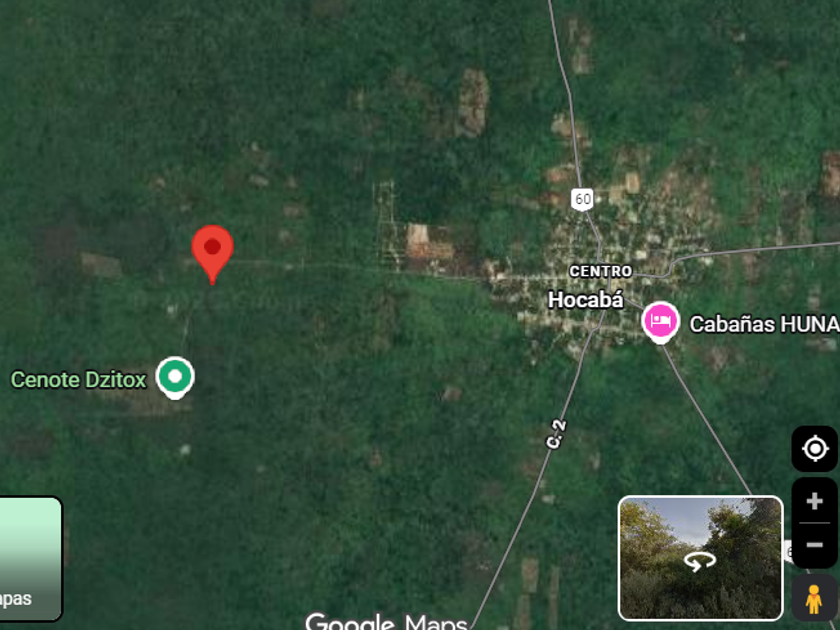Open the Street View photo thumbnail
840x630 pixels.
tap(700, 558)
